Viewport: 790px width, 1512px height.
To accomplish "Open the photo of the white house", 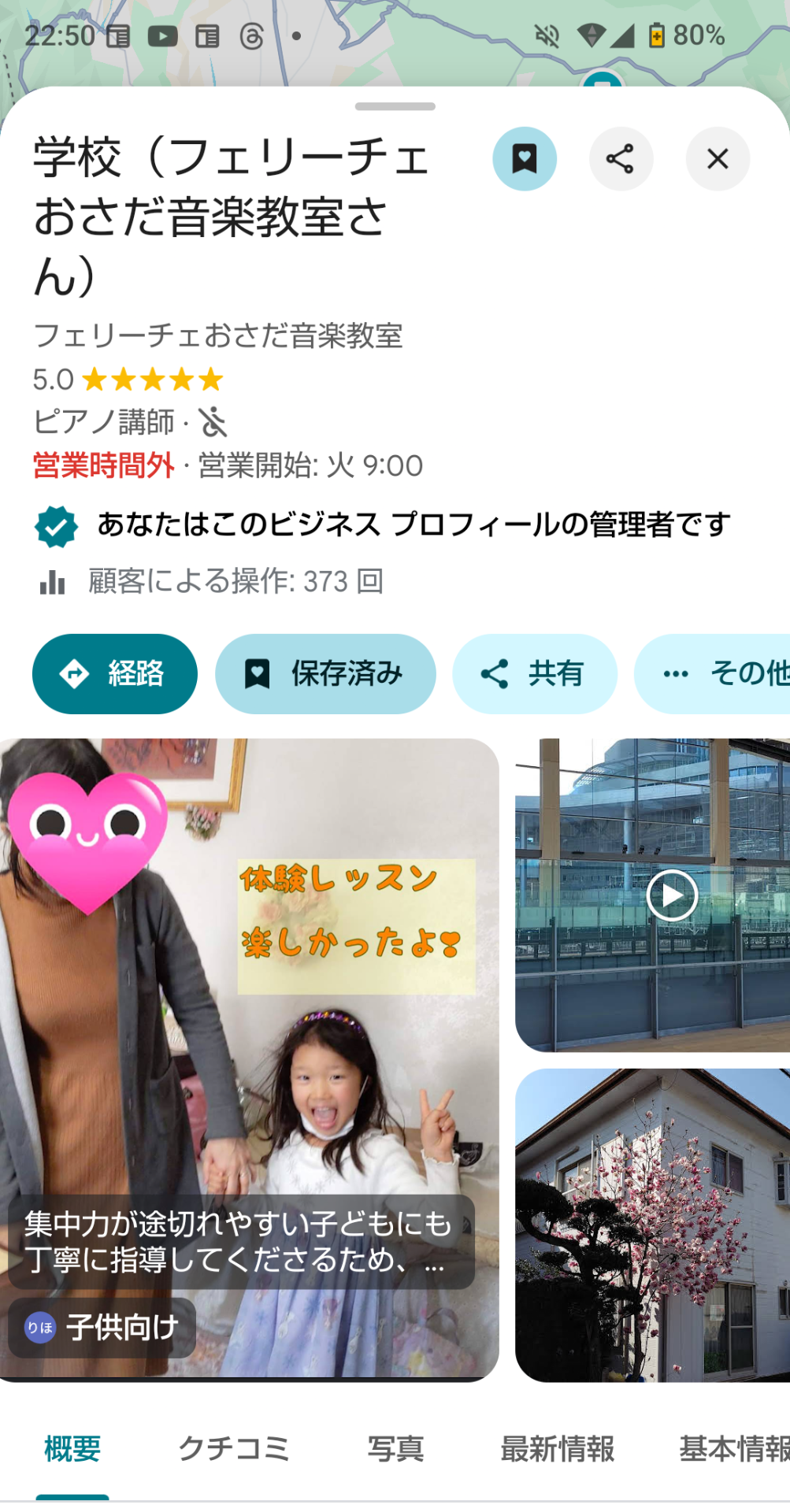I will click(x=652, y=1225).
